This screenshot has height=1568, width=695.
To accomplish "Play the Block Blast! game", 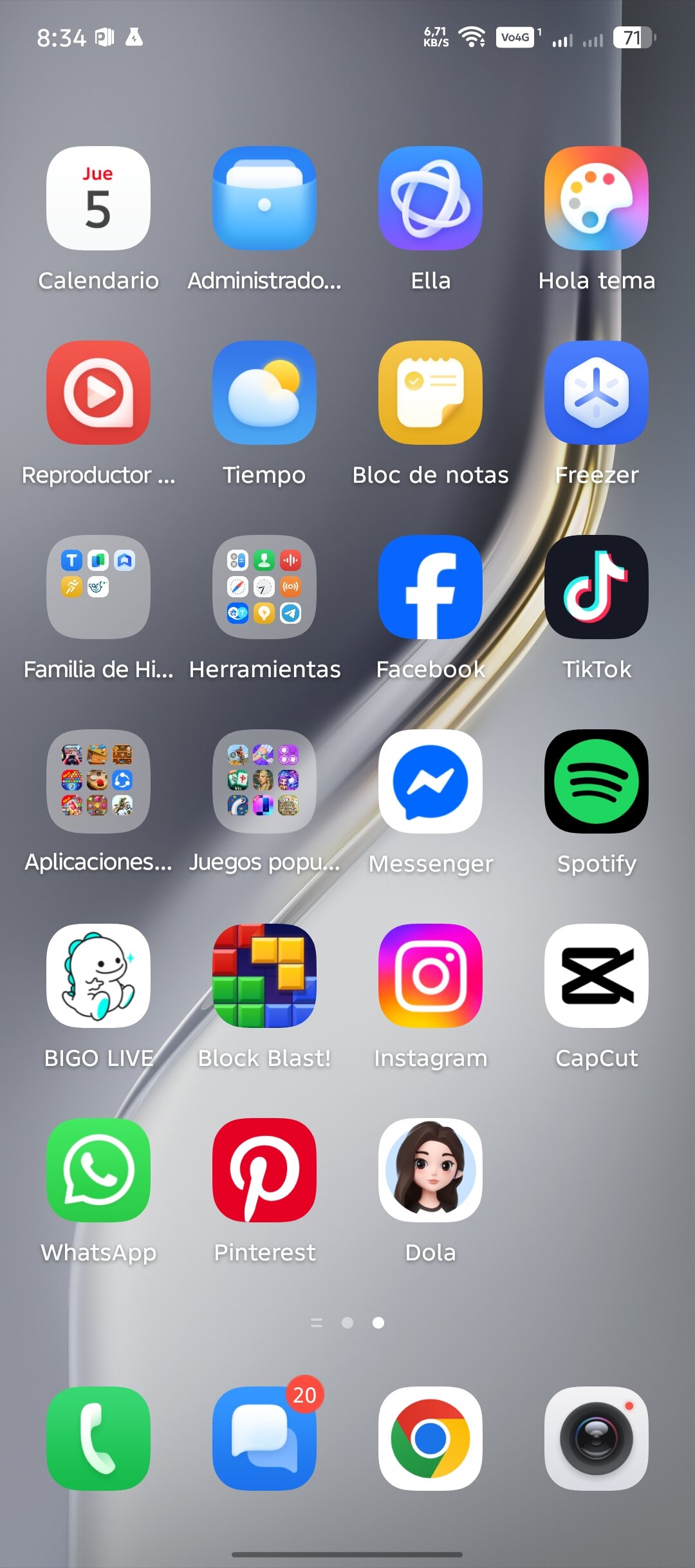I will 264,976.
